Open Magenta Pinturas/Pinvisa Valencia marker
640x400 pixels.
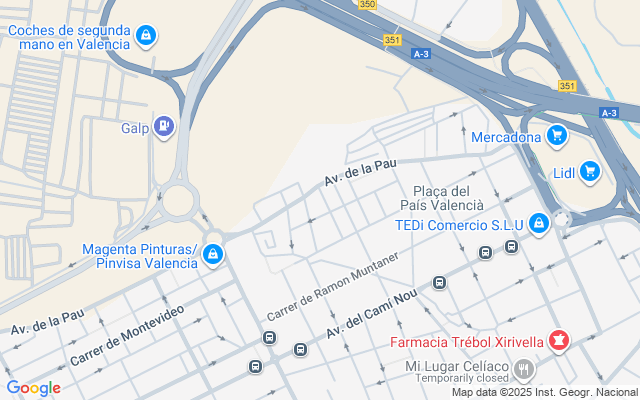tap(212, 256)
